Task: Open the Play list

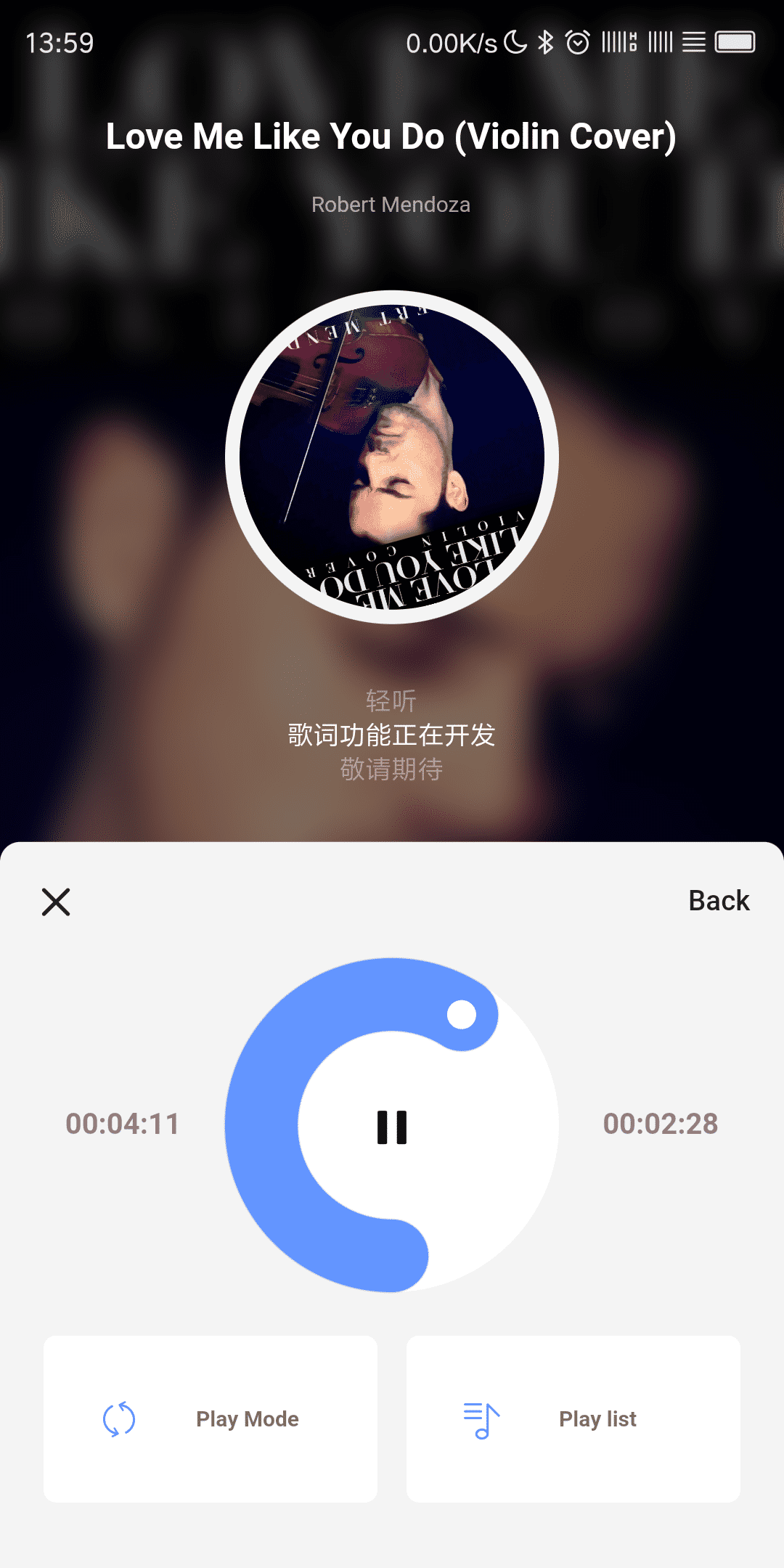Action: (573, 1418)
